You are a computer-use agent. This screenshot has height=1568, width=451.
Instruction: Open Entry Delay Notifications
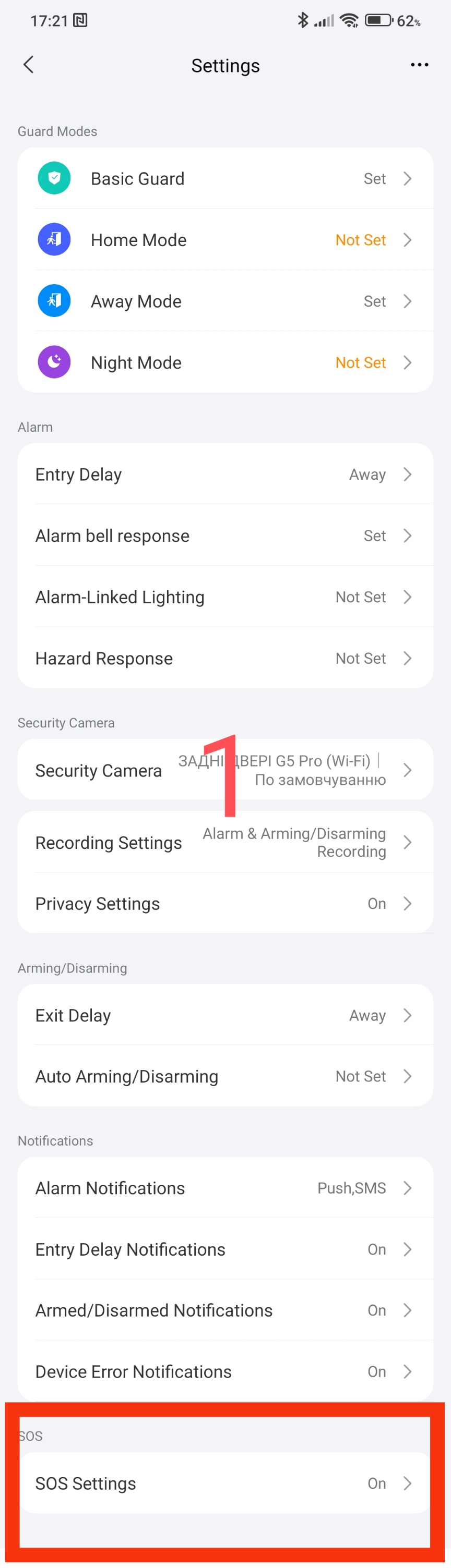225,1249
